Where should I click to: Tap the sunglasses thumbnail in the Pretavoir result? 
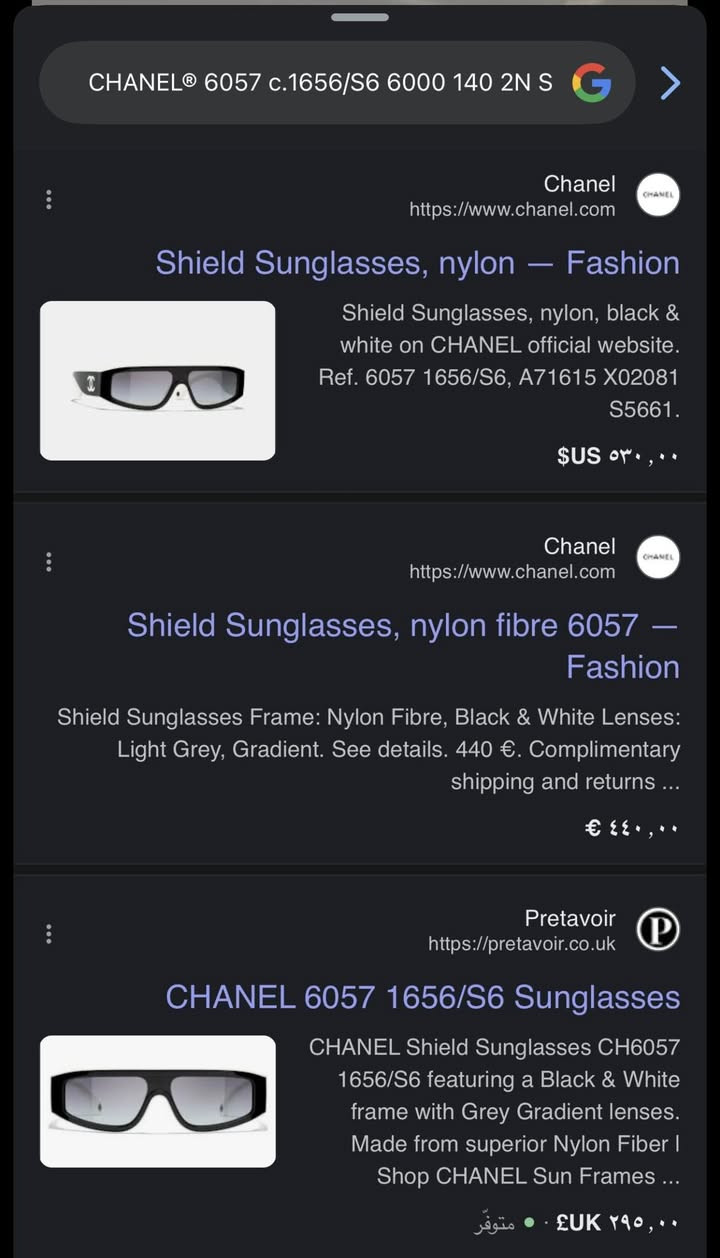(158, 1101)
